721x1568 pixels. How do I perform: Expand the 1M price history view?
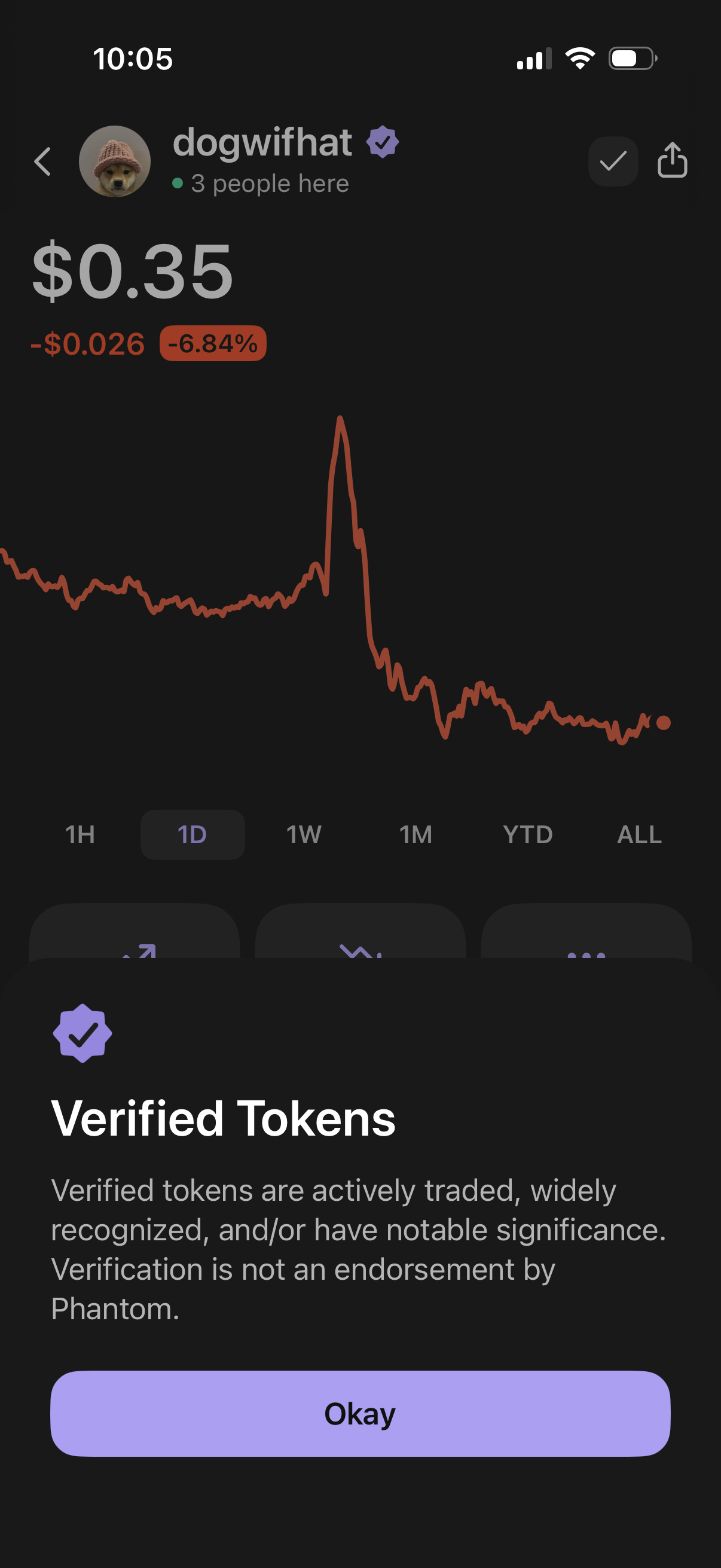pyautogui.click(x=415, y=835)
